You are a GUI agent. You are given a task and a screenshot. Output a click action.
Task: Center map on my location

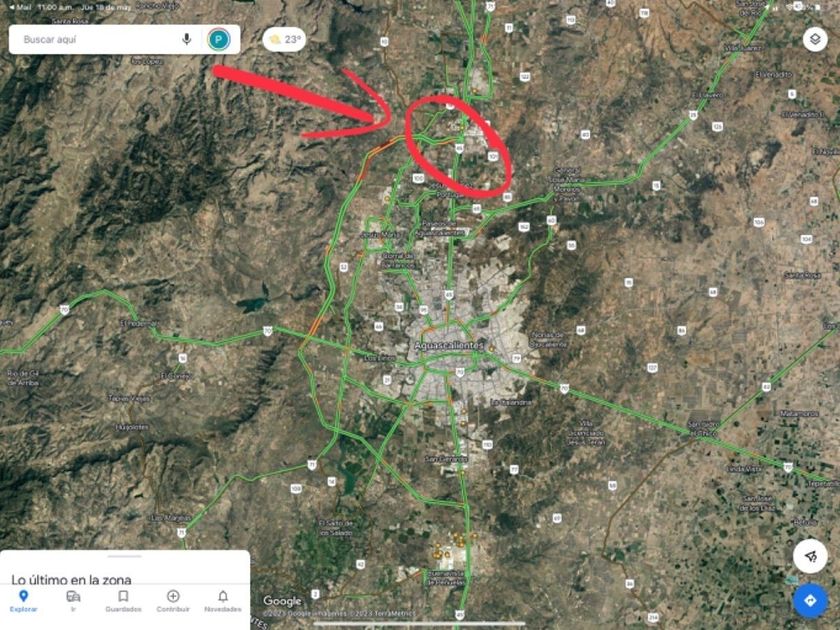pyautogui.click(x=810, y=555)
